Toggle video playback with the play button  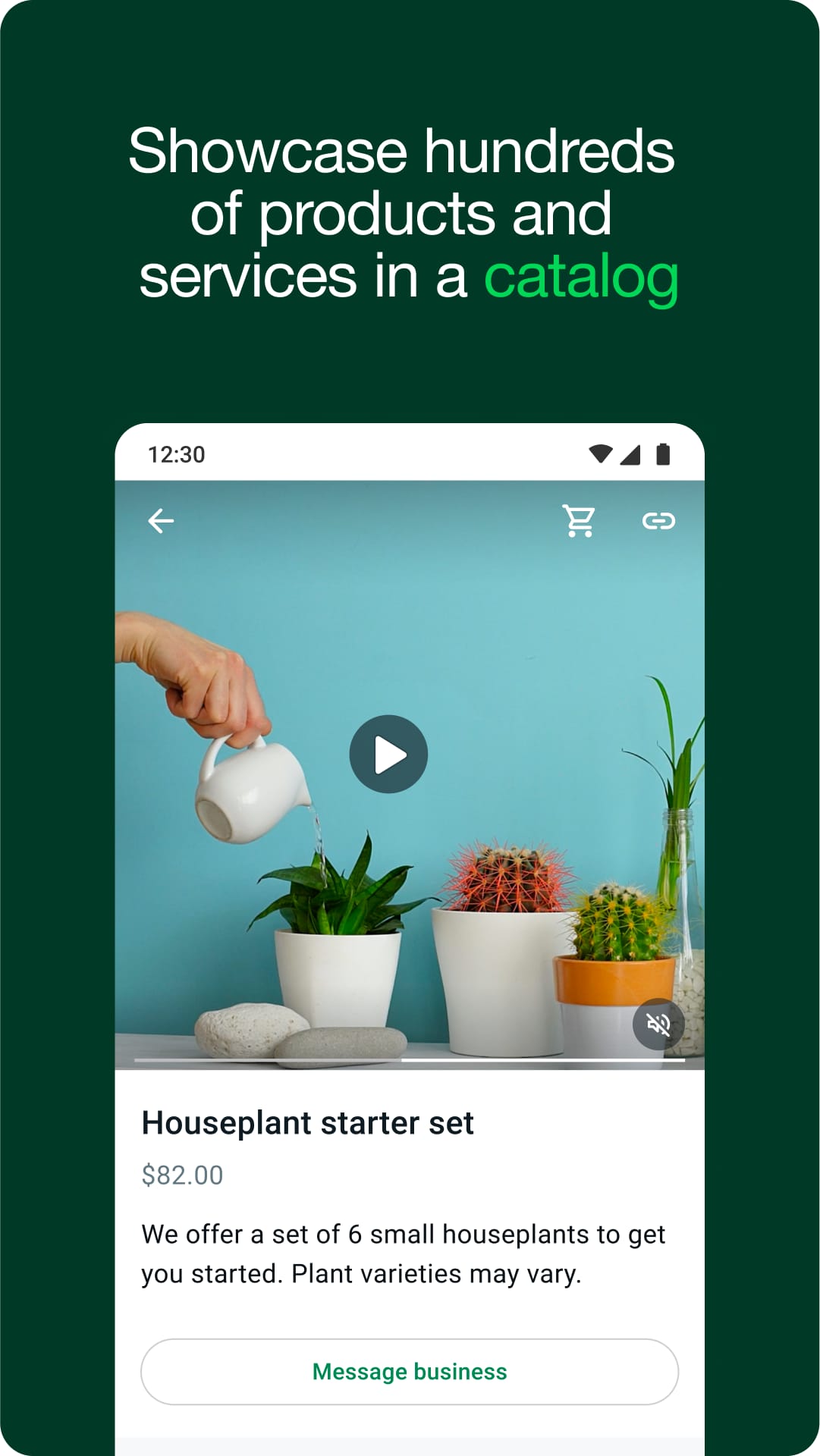pyautogui.click(x=388, y=753)
